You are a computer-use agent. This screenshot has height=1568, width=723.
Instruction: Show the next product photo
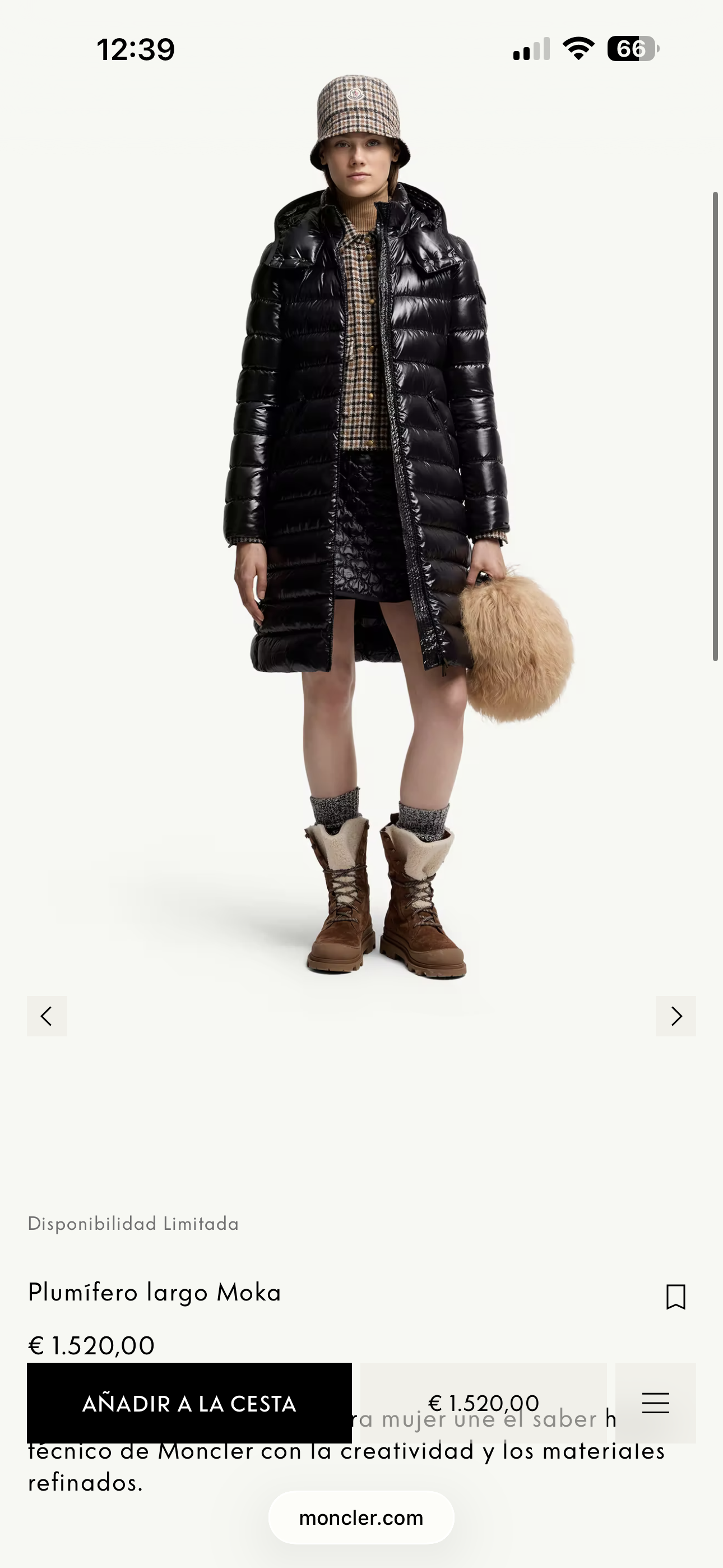pyautogui.click(x=675, y=1016)
